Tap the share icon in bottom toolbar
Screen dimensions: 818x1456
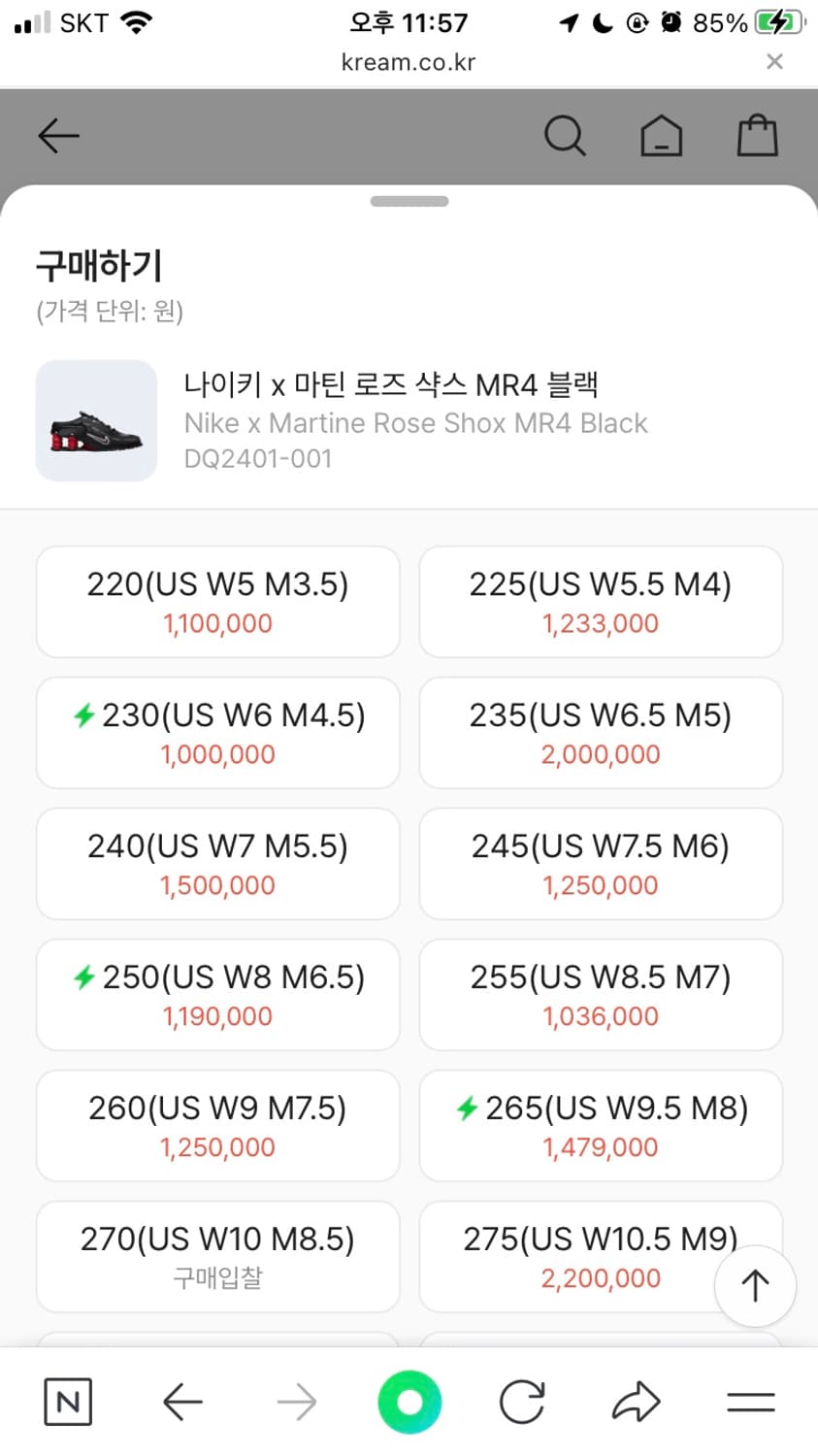(636, 1401)
